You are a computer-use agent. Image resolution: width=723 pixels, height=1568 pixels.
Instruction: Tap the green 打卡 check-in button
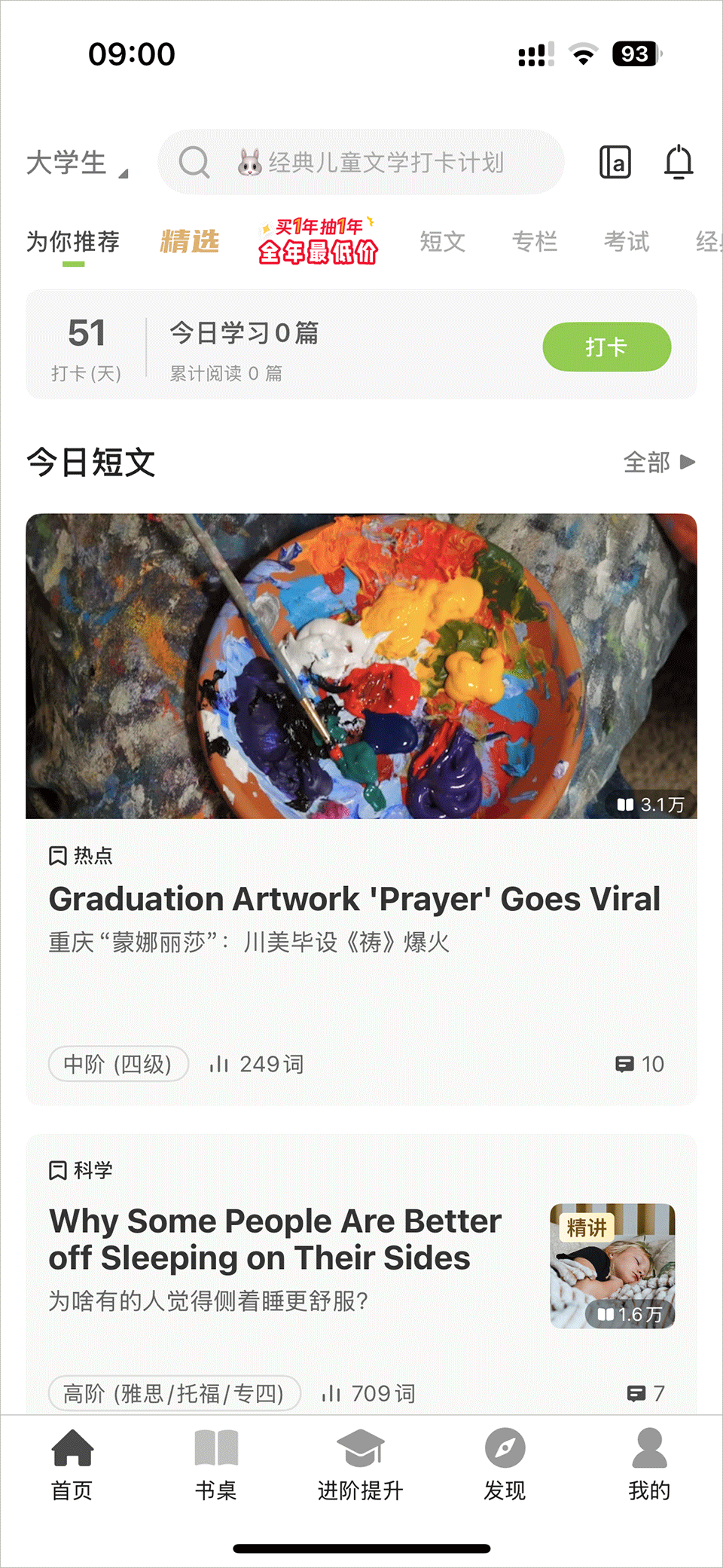coord(606,347)
